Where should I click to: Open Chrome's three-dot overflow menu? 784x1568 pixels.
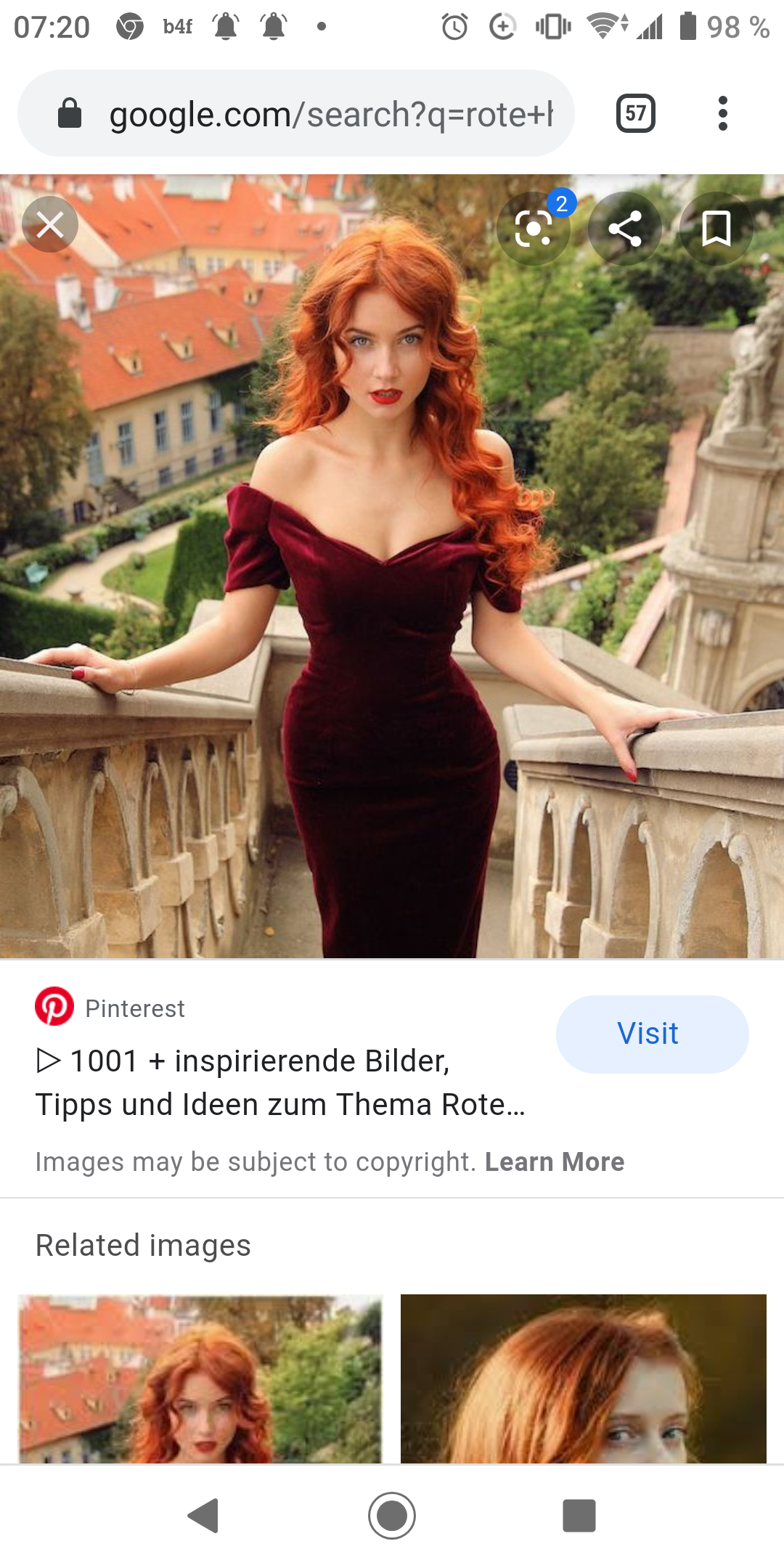coord(722,114)
